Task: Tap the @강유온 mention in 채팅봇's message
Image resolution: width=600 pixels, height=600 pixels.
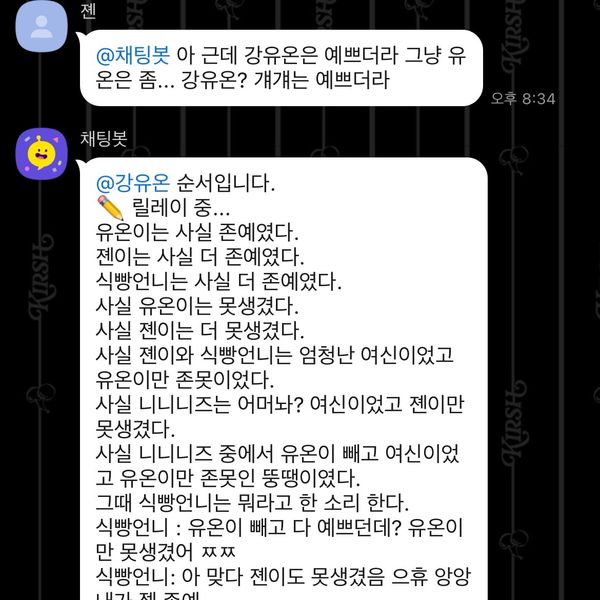Action: point(132,184)
